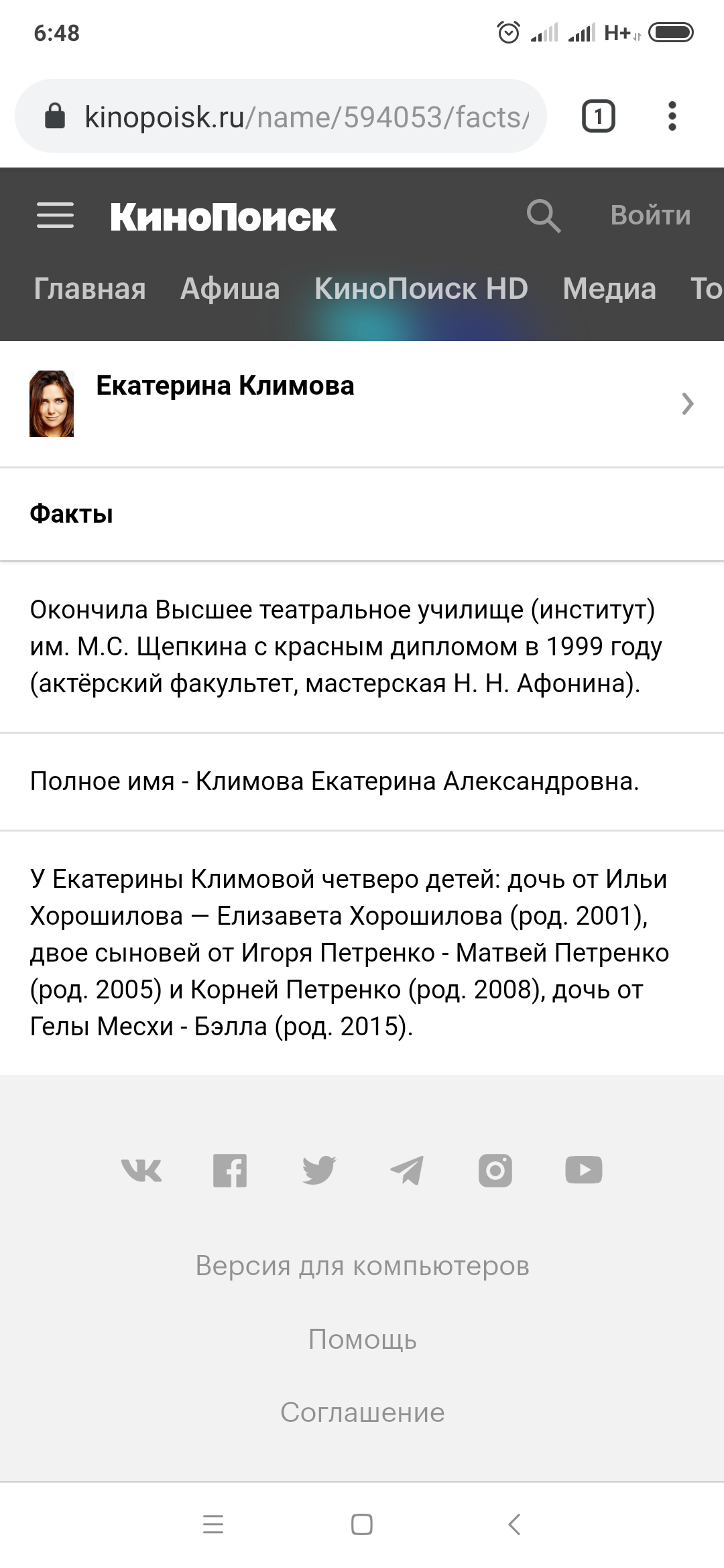Tap Войти to sign in
724x1568 pixels.
[x=650, y=215]
